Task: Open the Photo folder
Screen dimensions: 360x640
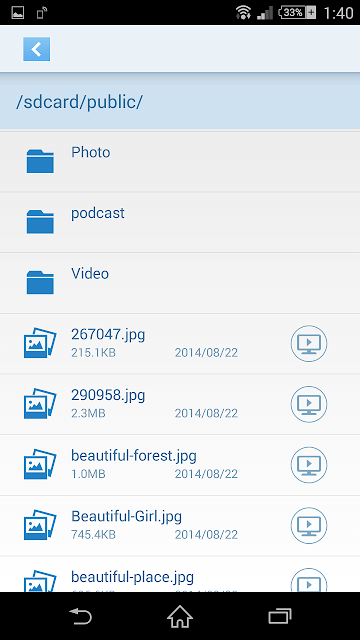Action: pyautogui.click(x=180, y=162)
